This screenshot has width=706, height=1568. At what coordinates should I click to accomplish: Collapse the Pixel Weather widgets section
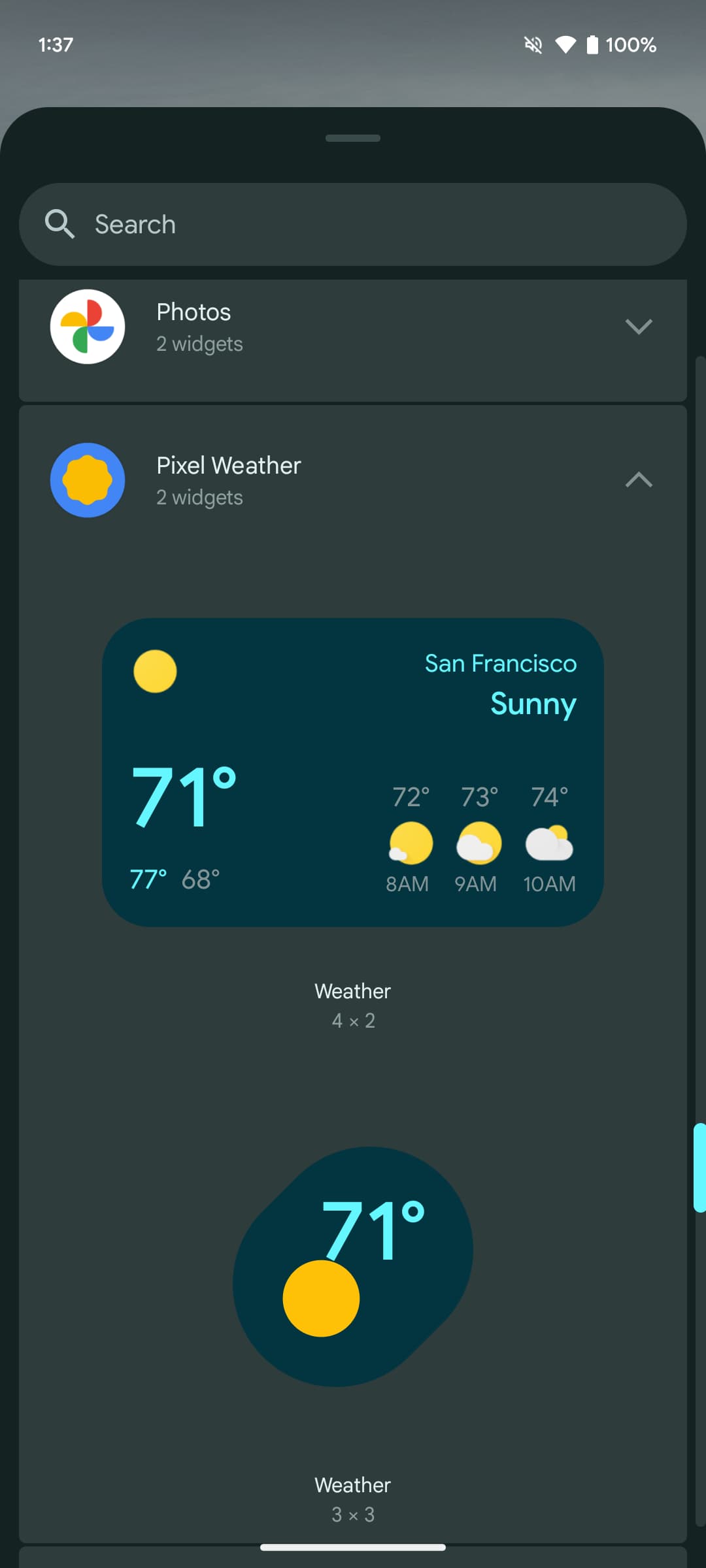click(x=638, y=480)
